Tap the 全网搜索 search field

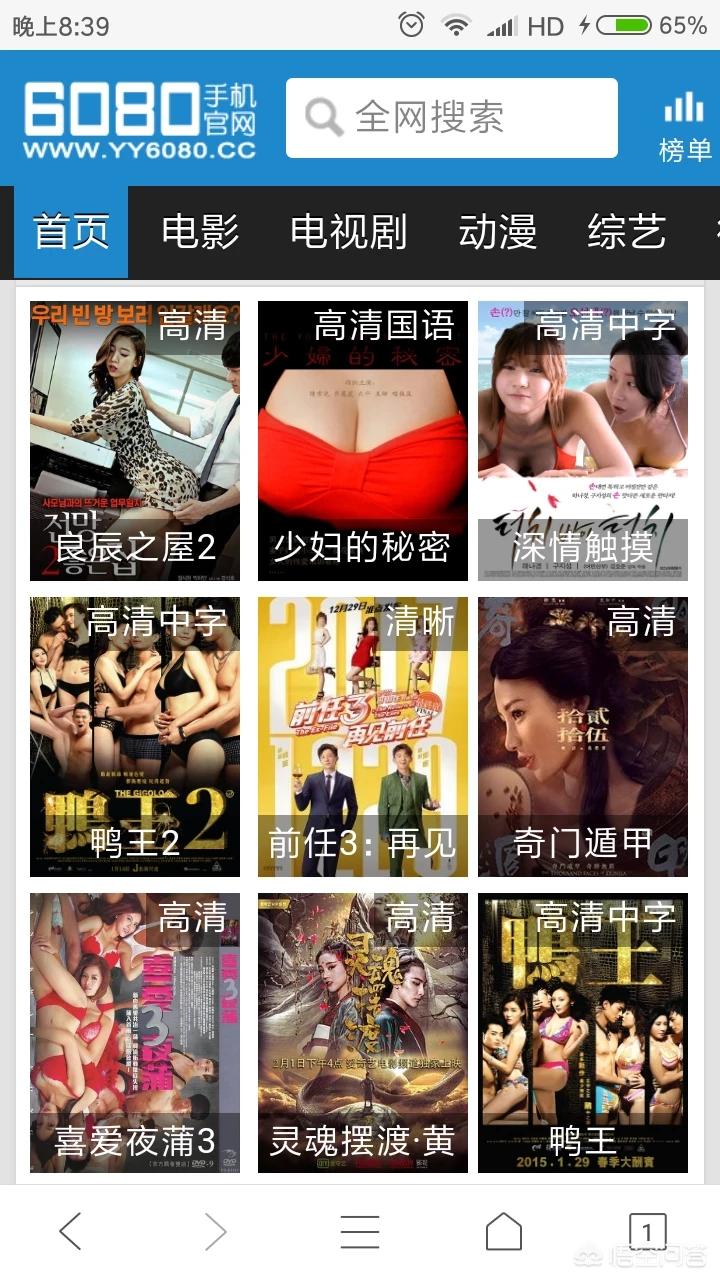tap(450, 117)
